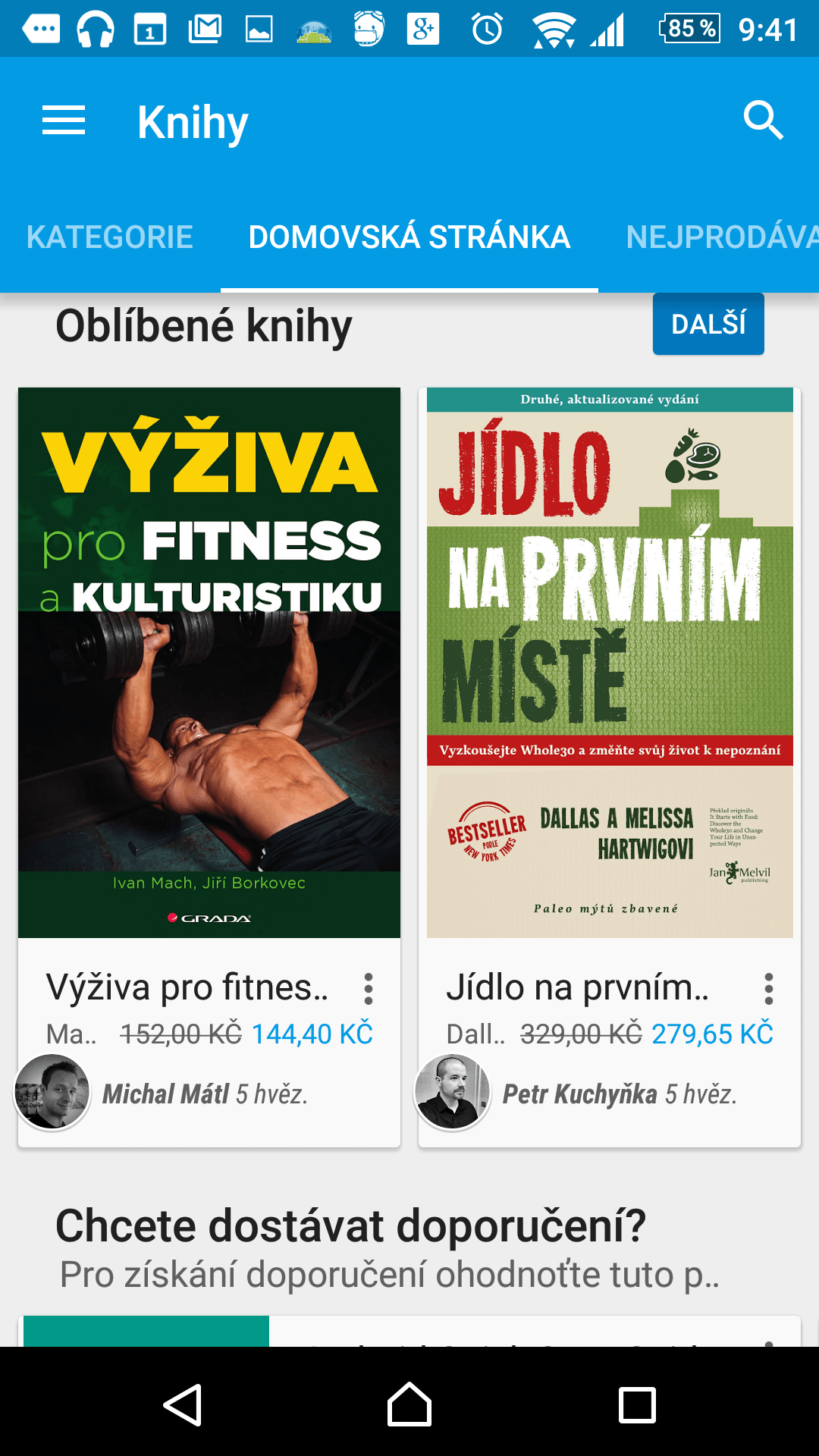The image size is (819, 1456).
Task: Select the Domovská stránka tab
Action: pos(409,237)
